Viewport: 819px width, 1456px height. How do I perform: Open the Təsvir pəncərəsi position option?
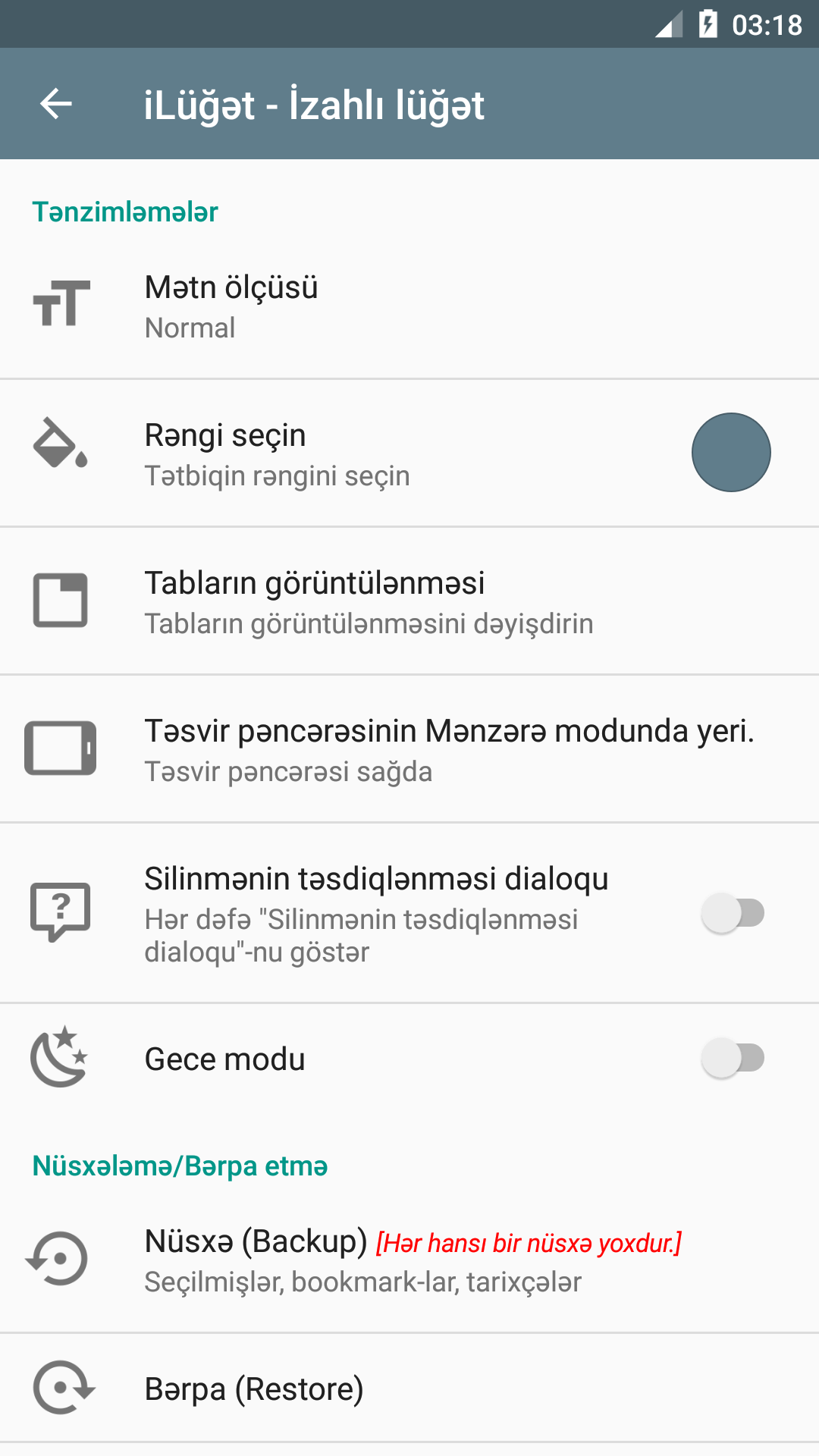point(409,749)
